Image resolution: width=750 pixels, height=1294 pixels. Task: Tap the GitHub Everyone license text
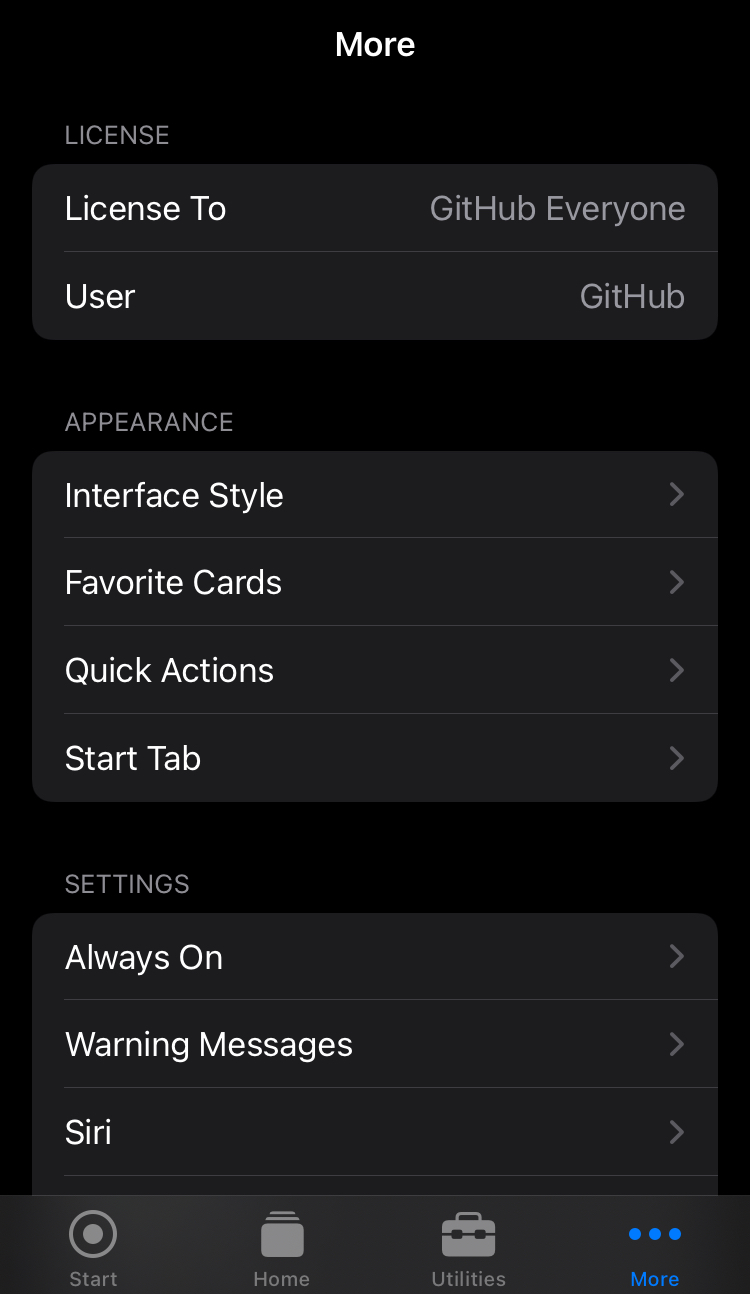point(557,208)
